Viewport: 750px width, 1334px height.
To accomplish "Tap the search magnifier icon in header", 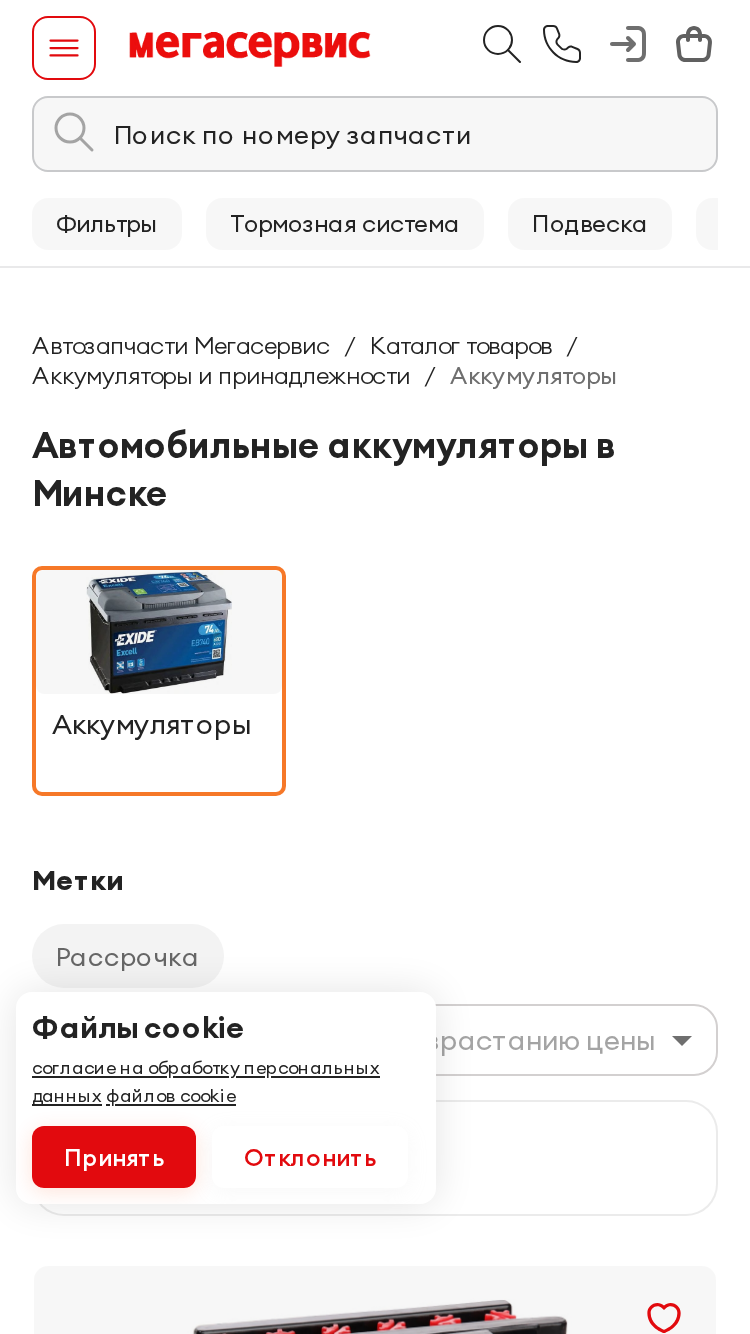I will (502, 45).
